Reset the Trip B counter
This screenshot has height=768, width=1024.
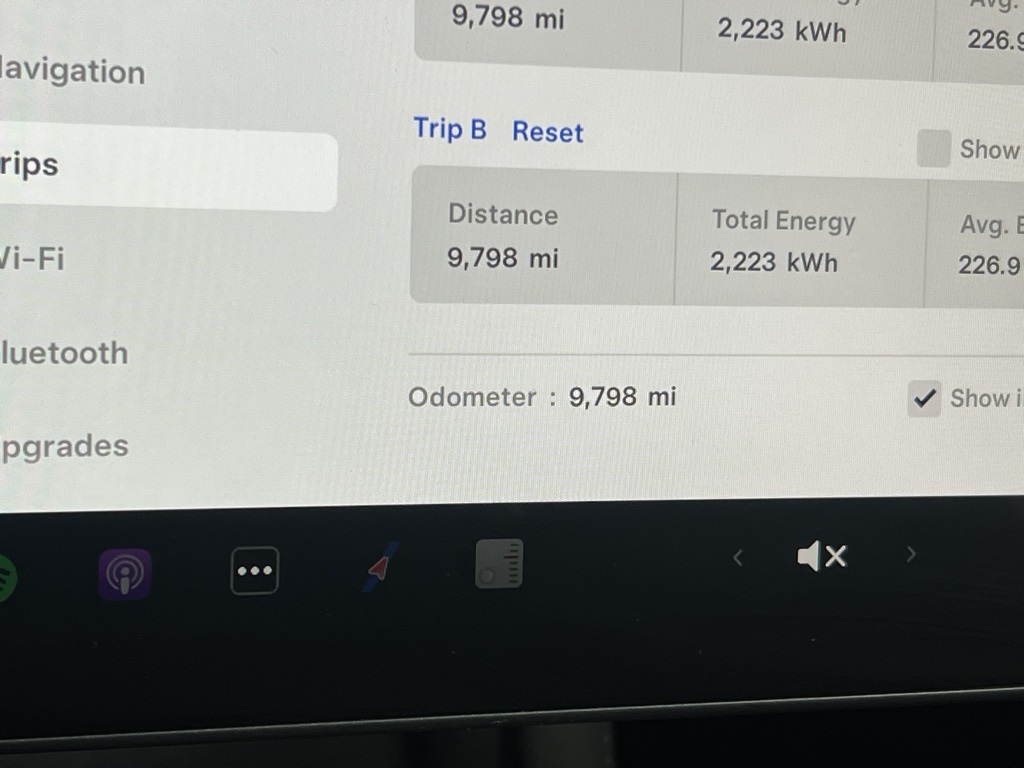[x=547, y=132]
